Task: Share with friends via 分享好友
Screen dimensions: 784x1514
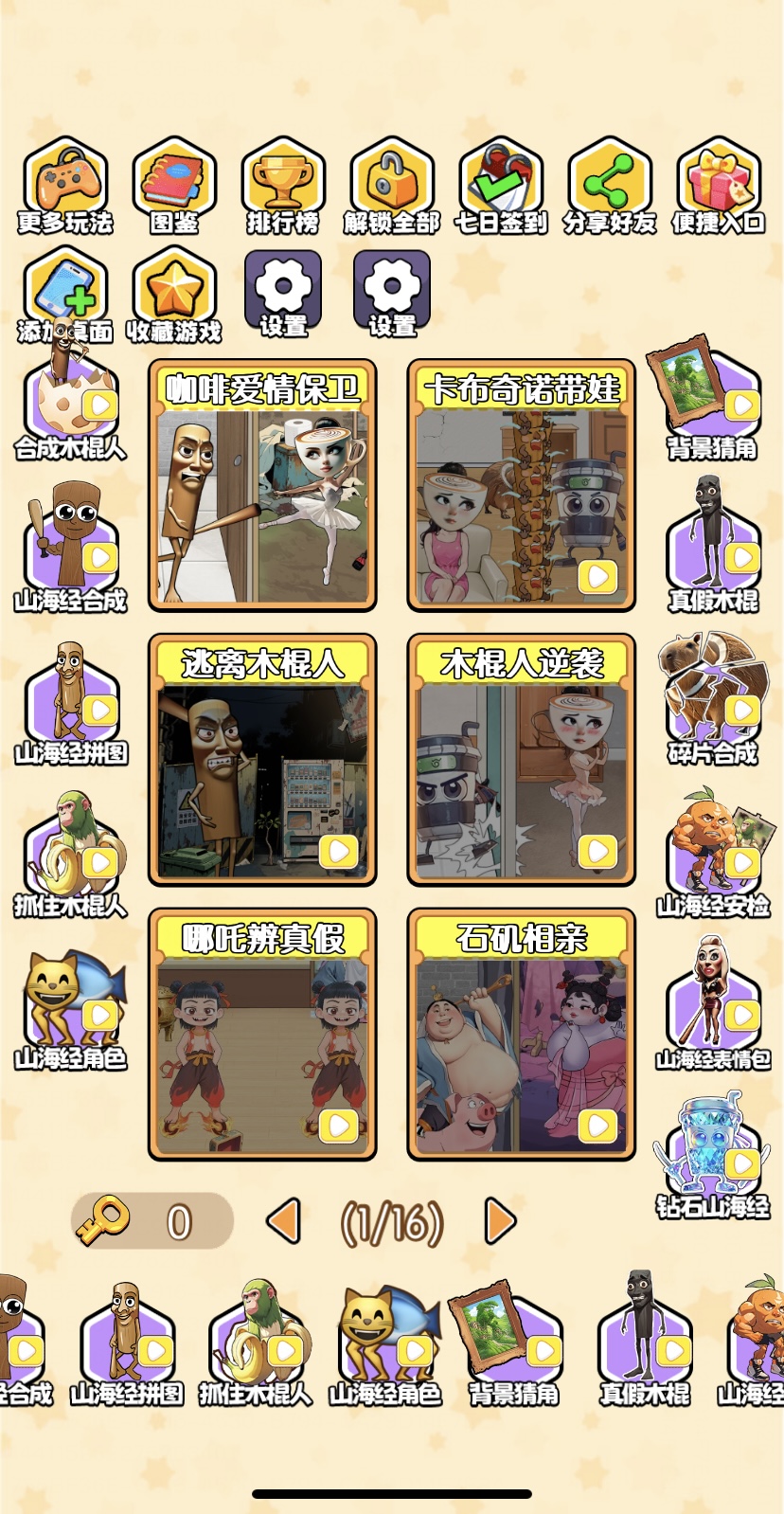Action: 610,186
